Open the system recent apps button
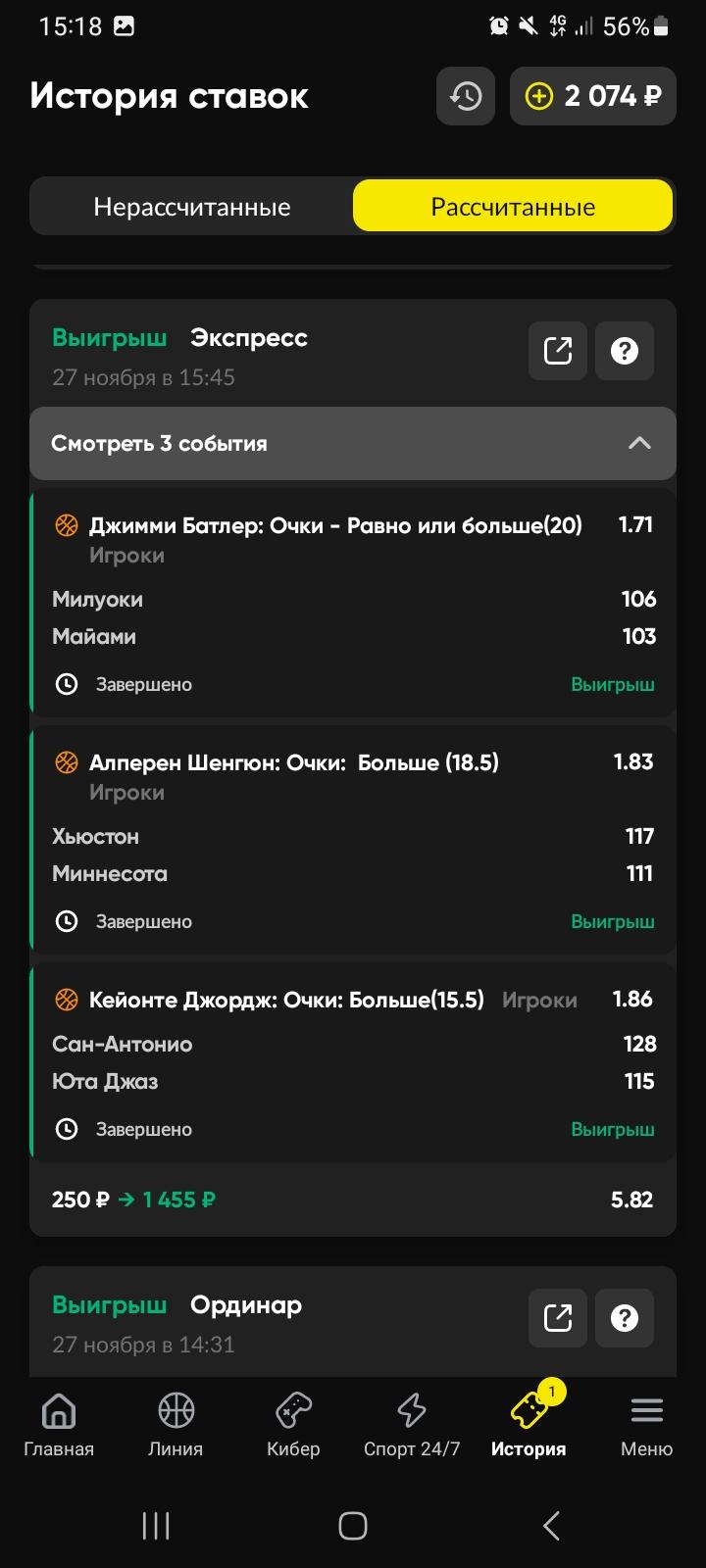Image resolution: width=706 pixels, height=1568 pixels. (x=156, y=1526)
